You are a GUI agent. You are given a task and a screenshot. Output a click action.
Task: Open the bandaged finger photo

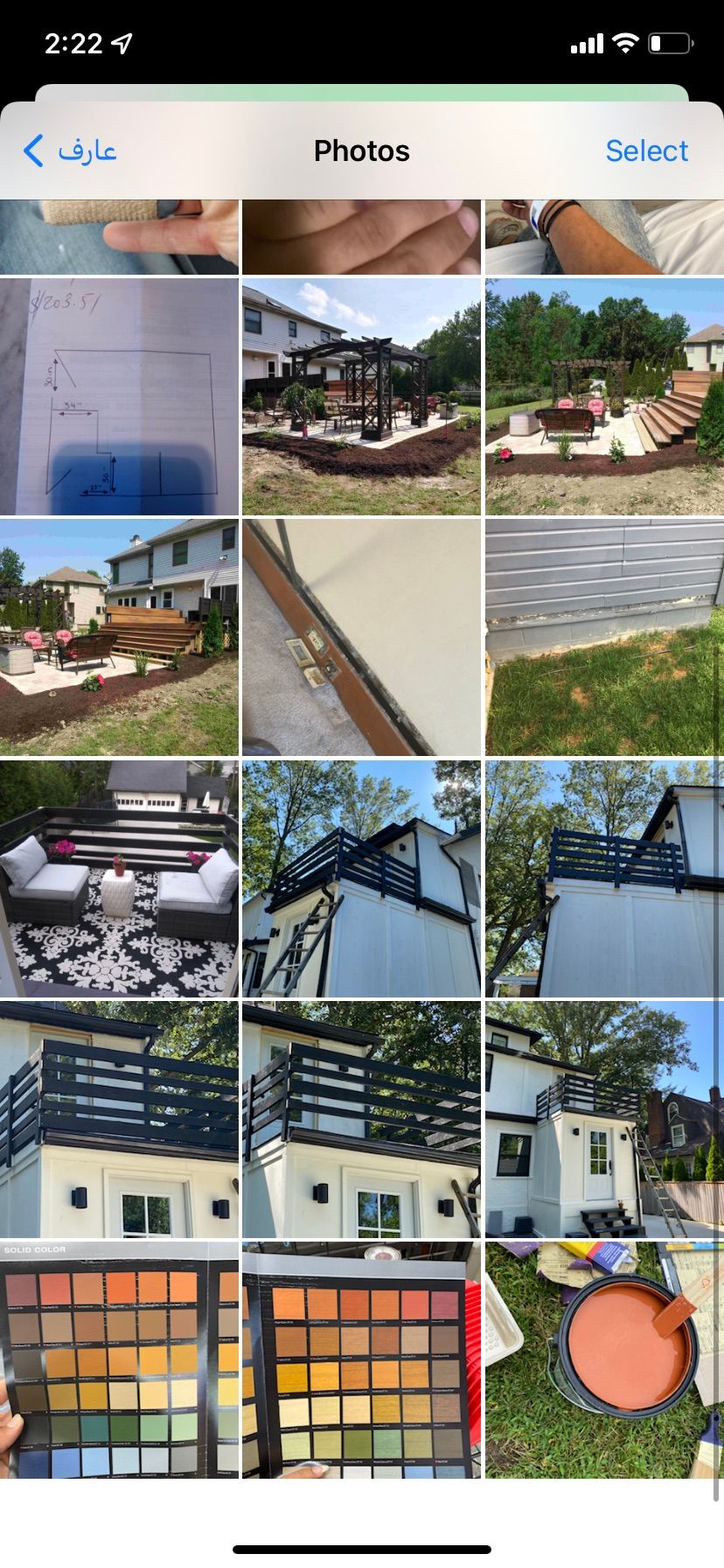pos(119,236)
